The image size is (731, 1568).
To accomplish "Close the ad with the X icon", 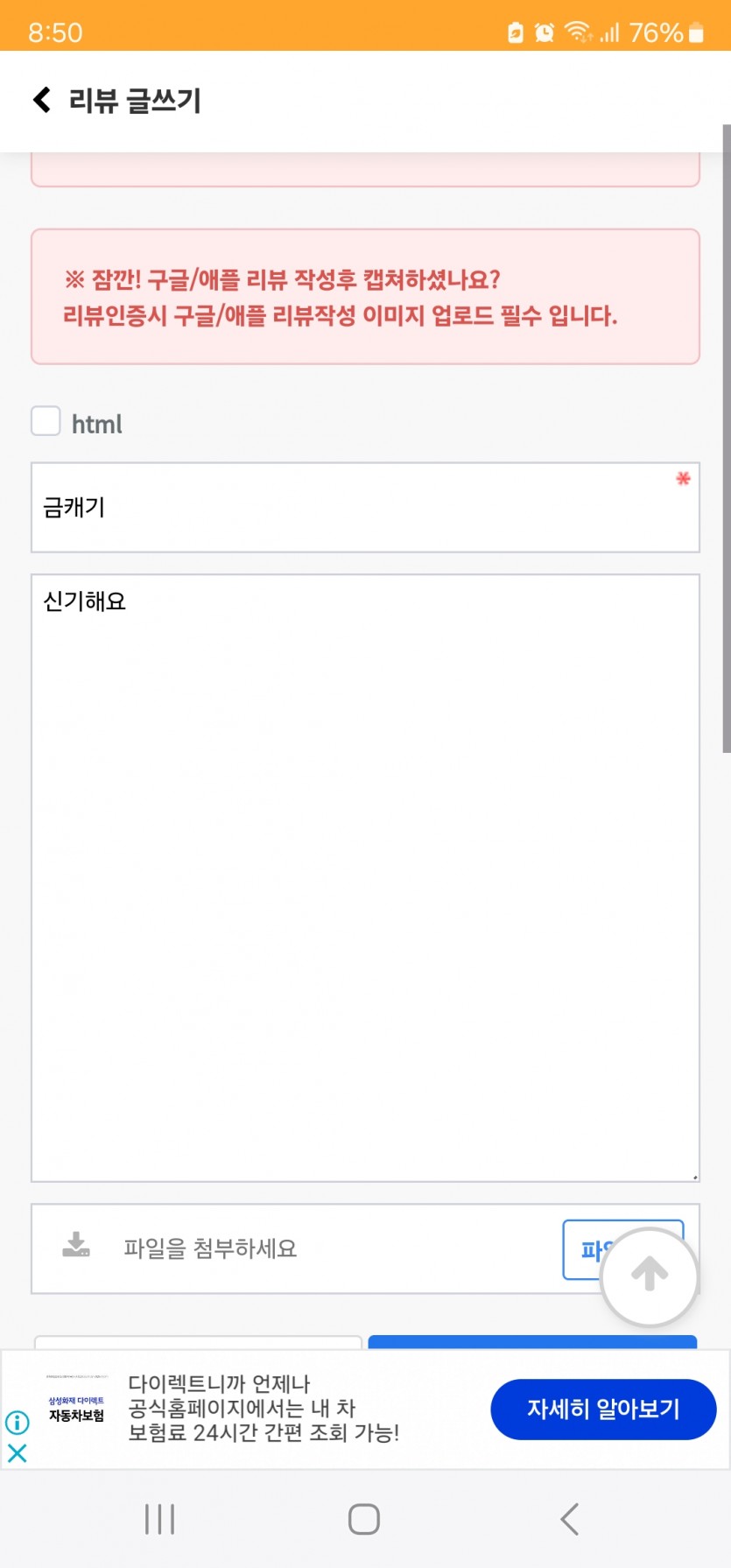I will pos(17,1453).
